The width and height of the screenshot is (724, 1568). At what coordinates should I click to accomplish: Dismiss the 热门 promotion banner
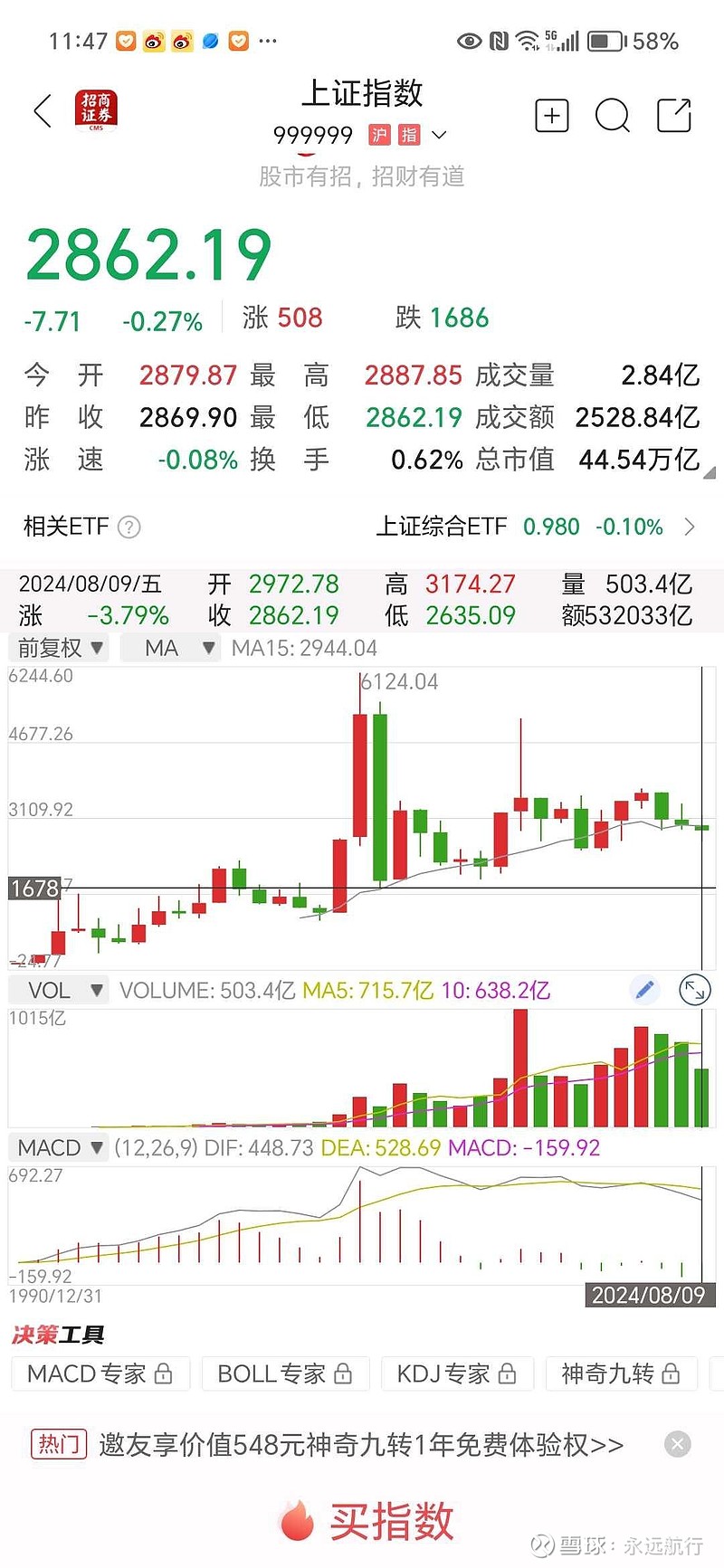(677, 1444)
